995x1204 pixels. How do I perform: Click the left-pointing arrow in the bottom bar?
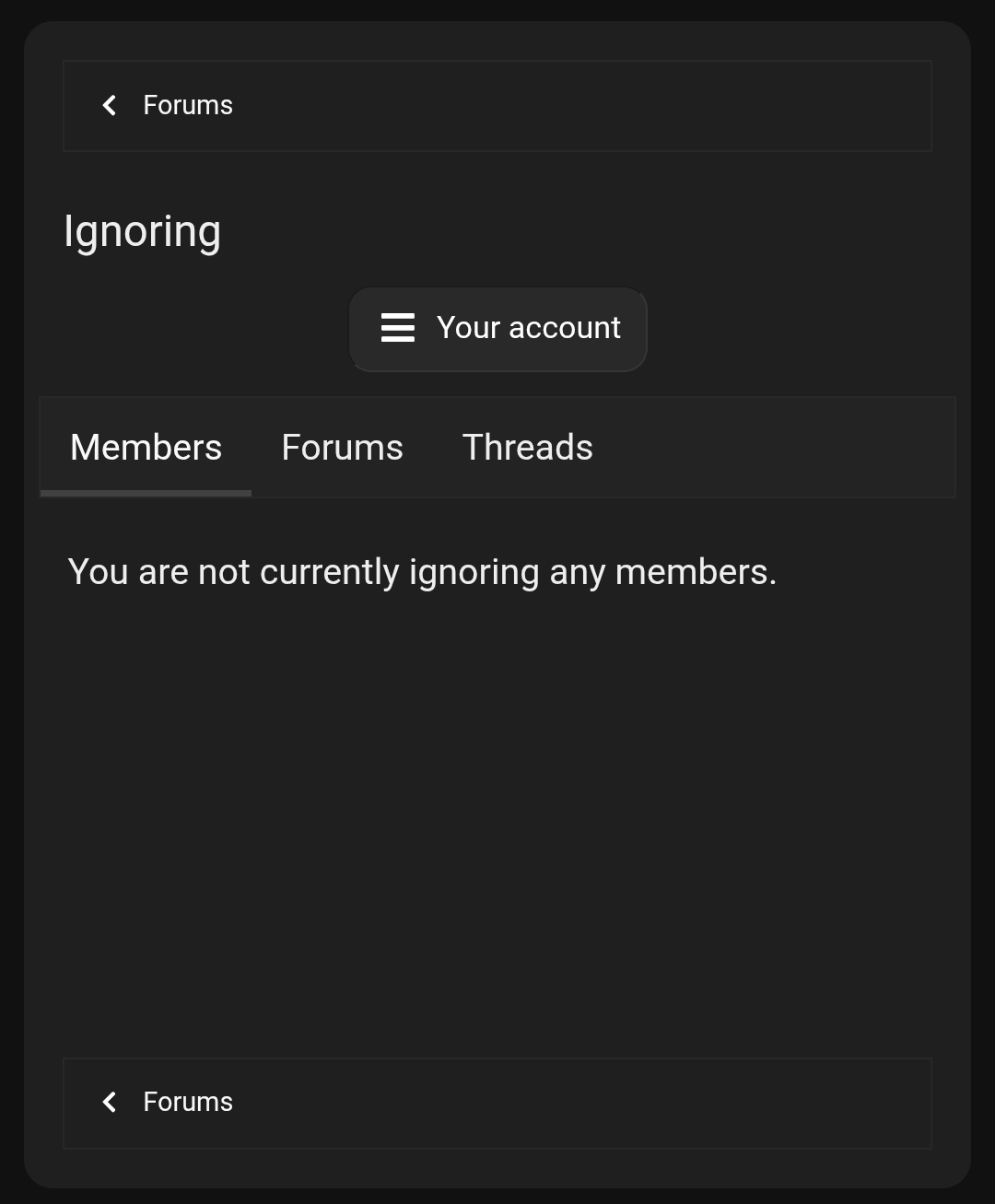click(x=109, y=1102)
